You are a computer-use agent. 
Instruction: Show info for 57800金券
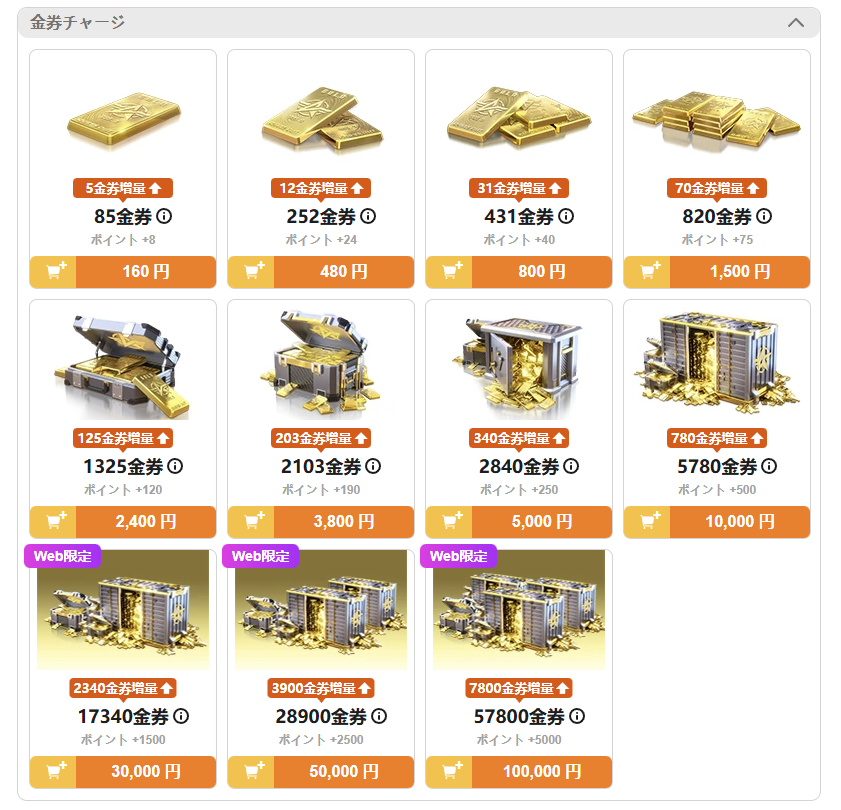(577, 716)
